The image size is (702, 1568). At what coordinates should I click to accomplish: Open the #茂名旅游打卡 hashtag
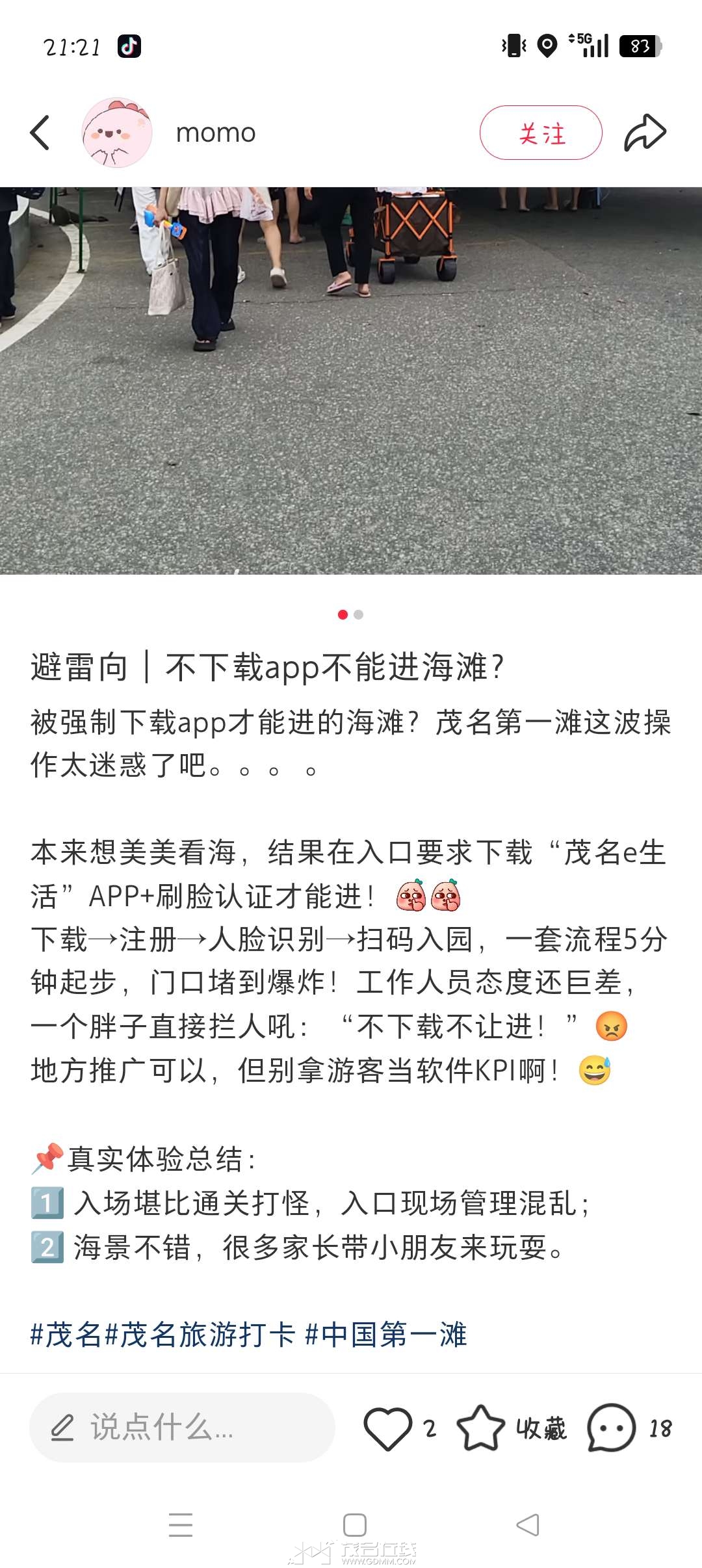point(200,1335)
